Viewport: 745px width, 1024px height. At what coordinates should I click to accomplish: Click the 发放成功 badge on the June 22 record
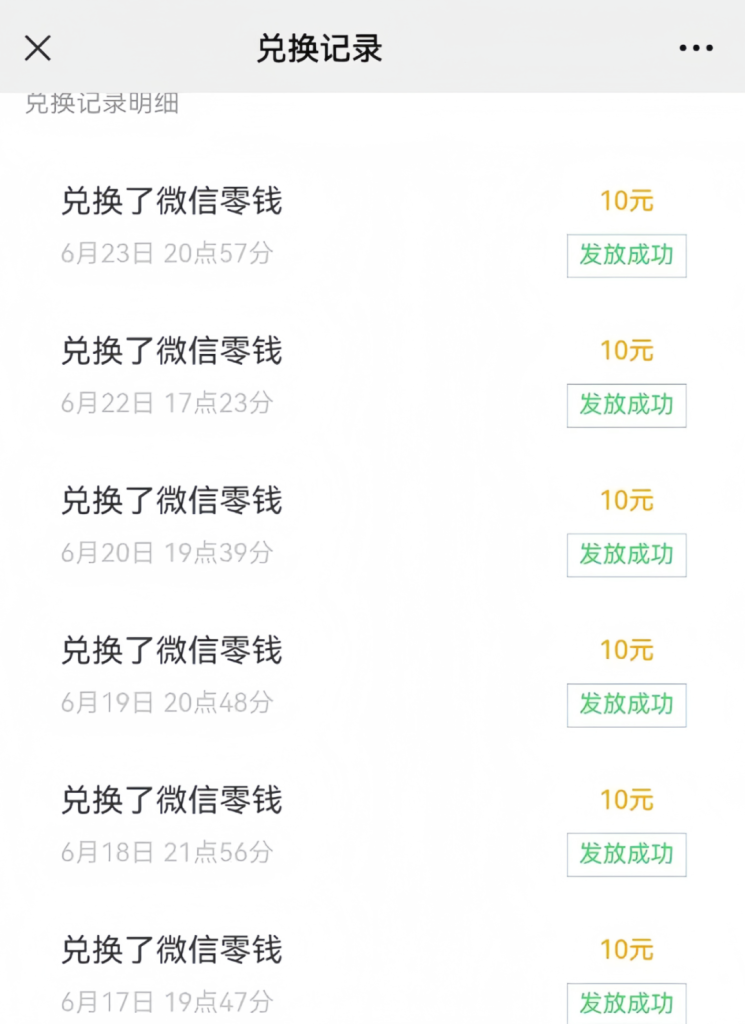point(626,406)
